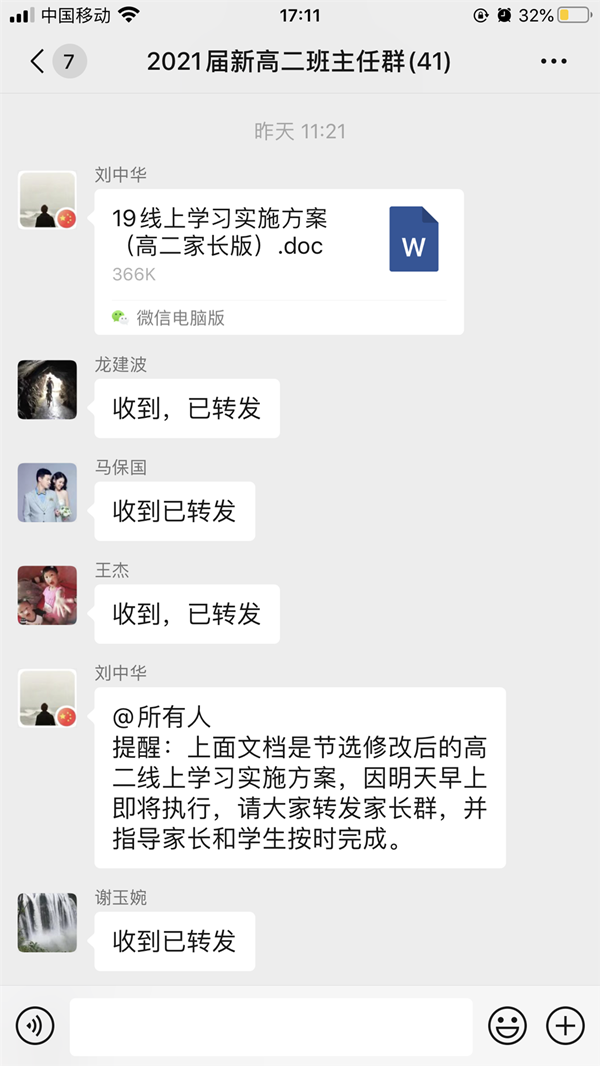Focus the message text field

click(270, 1025)
